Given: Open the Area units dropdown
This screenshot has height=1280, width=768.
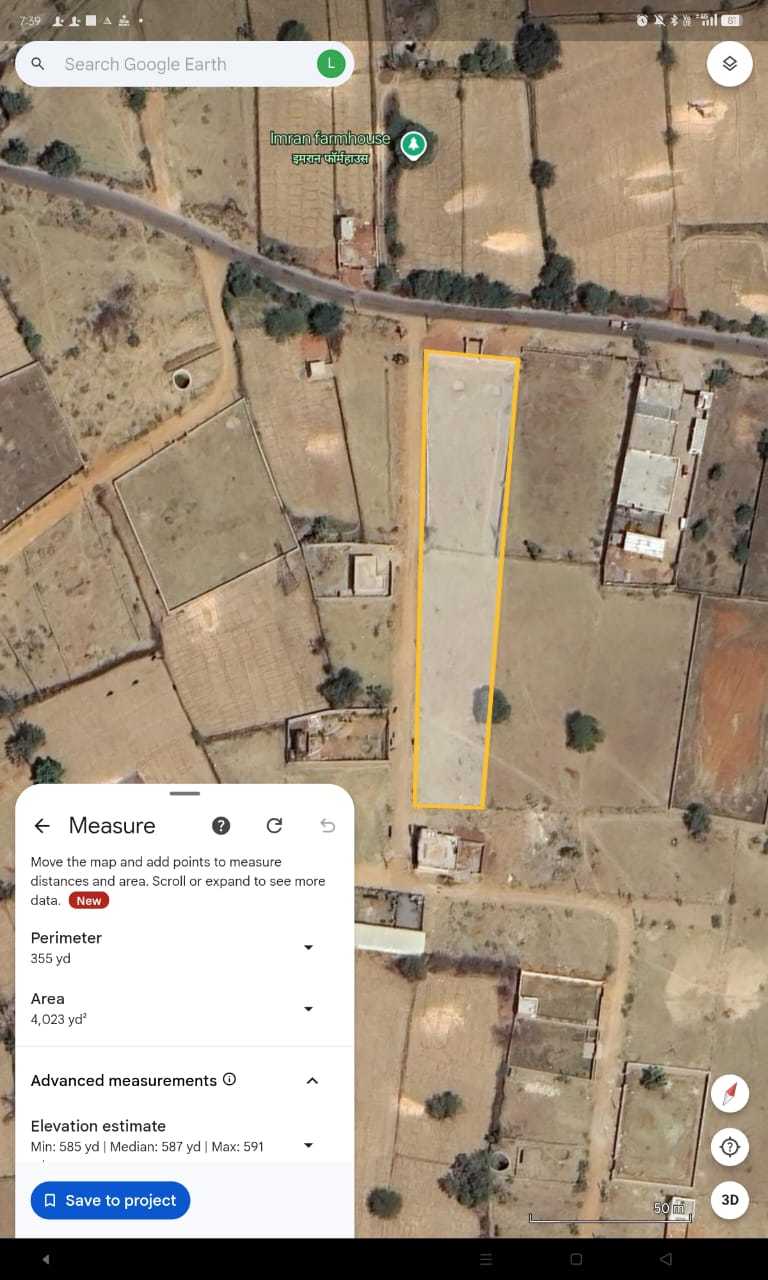Looking at the screenshot, I should pyautogui.click(x=308, y=1009).
